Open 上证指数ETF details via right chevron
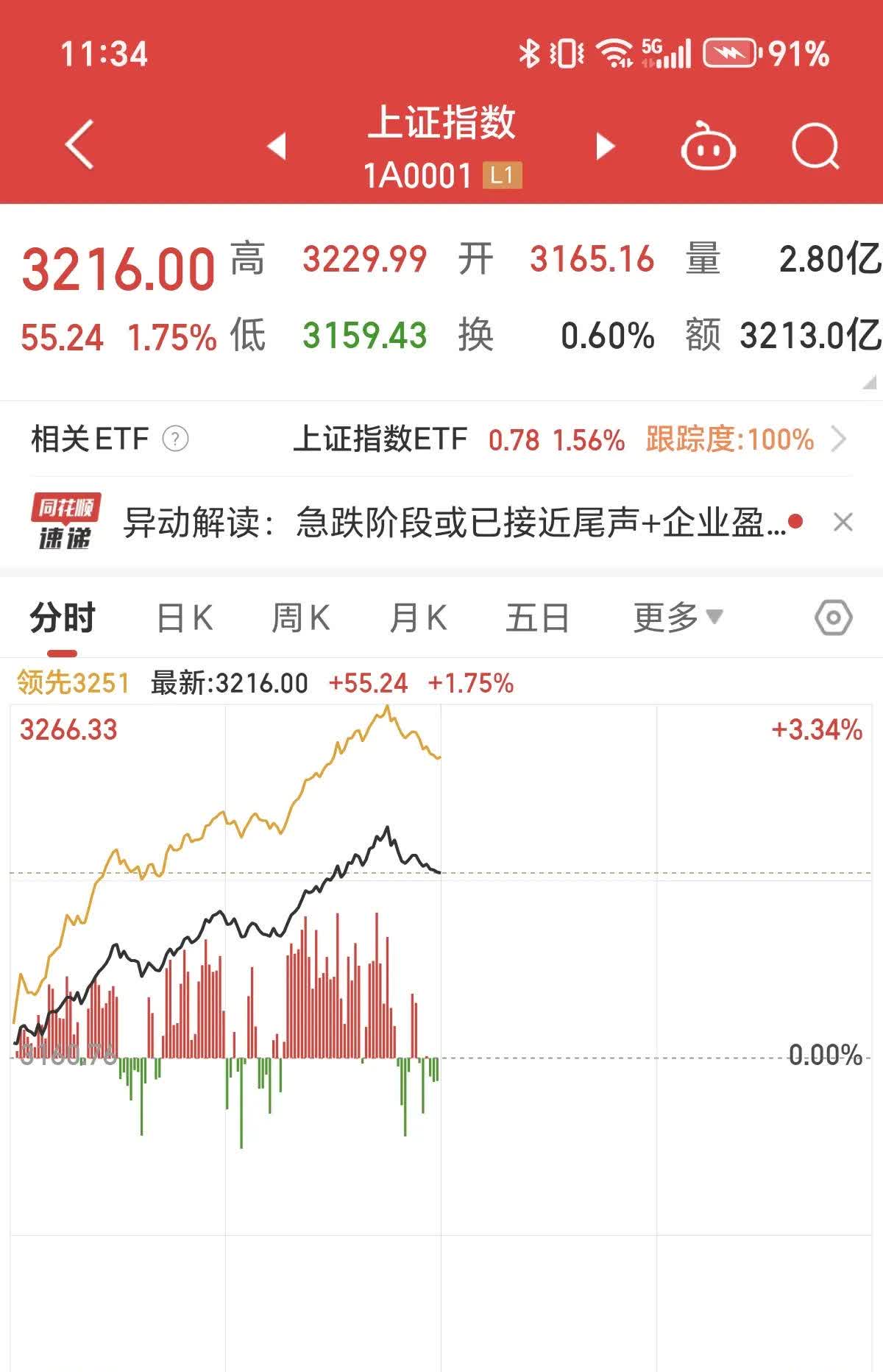Image resolution: width=883 pixels, height=1372 pixels. click(841, 439)
